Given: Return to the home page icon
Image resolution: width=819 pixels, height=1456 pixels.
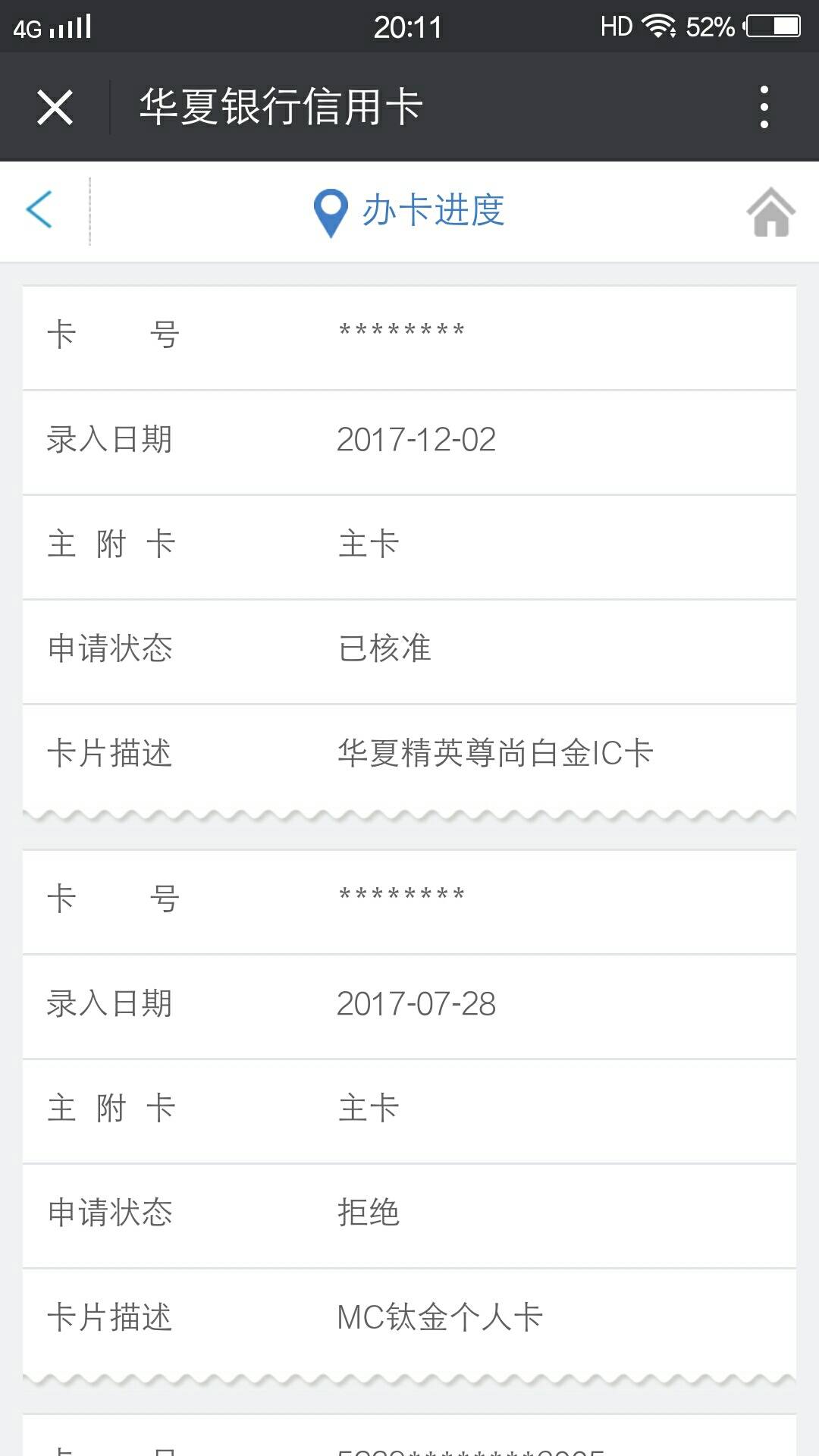Looking at the screenshot, I should coord(770,212).
